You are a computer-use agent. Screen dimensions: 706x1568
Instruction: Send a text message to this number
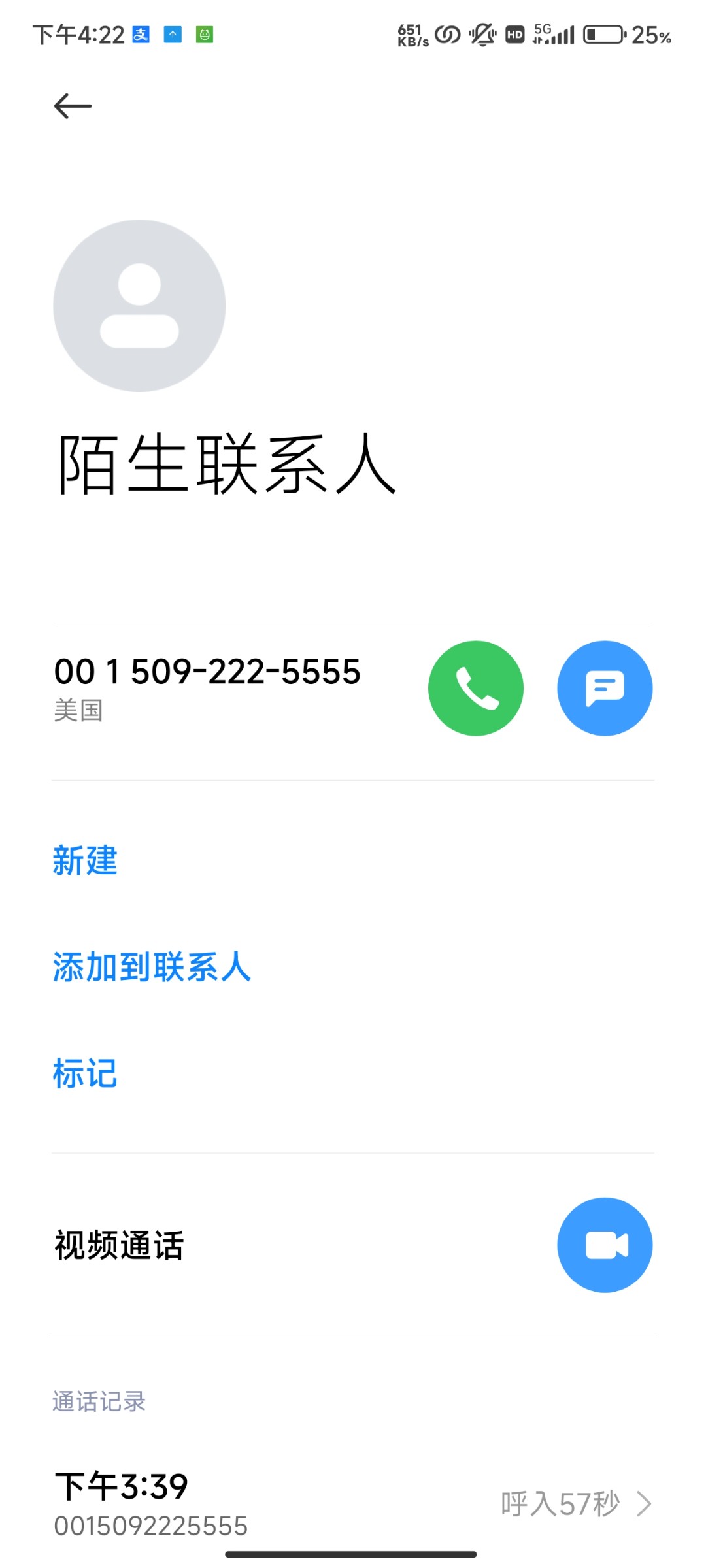click(x=605, y=688)
